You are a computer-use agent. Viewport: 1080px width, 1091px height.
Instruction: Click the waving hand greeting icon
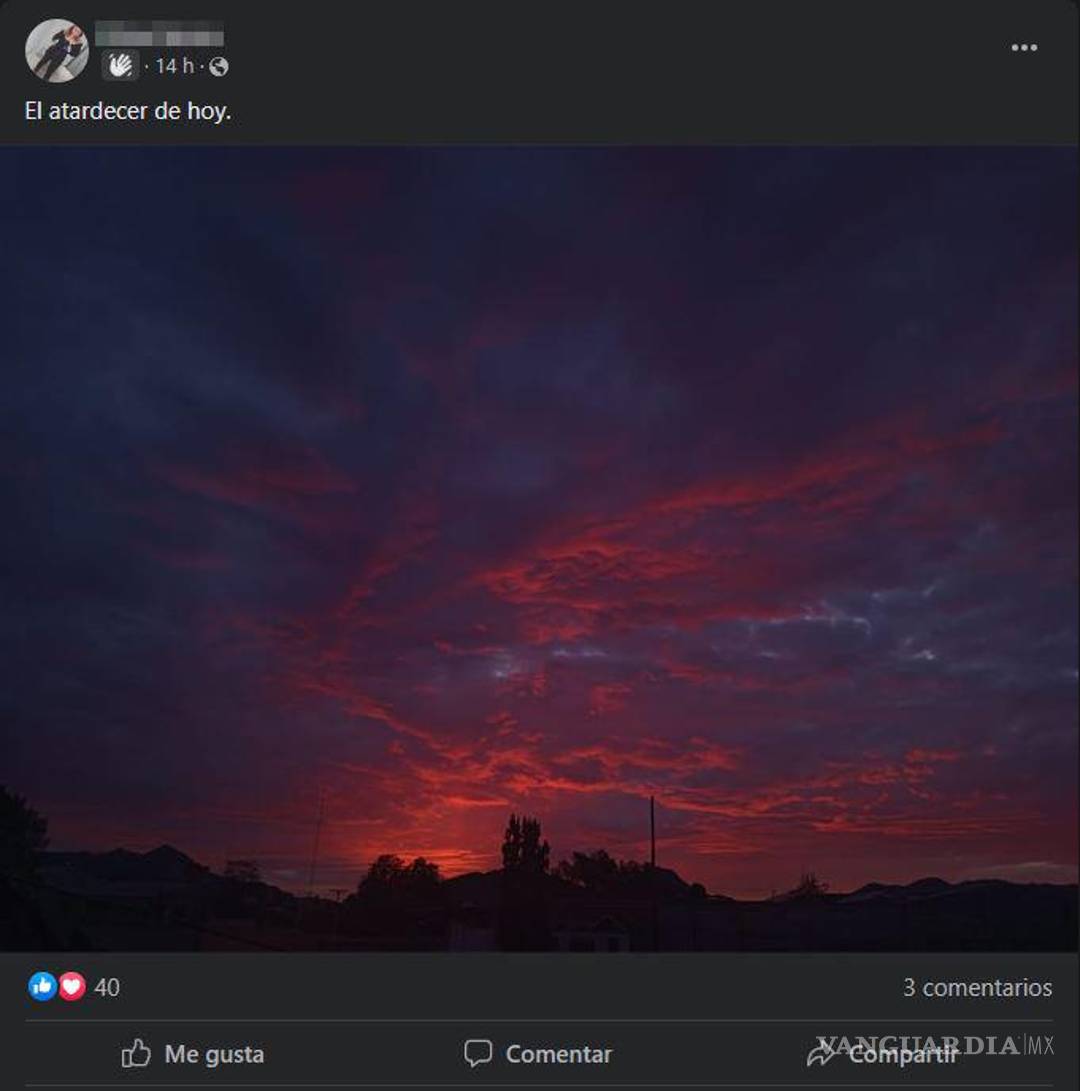pyautogui.click(x=122, y=67)
